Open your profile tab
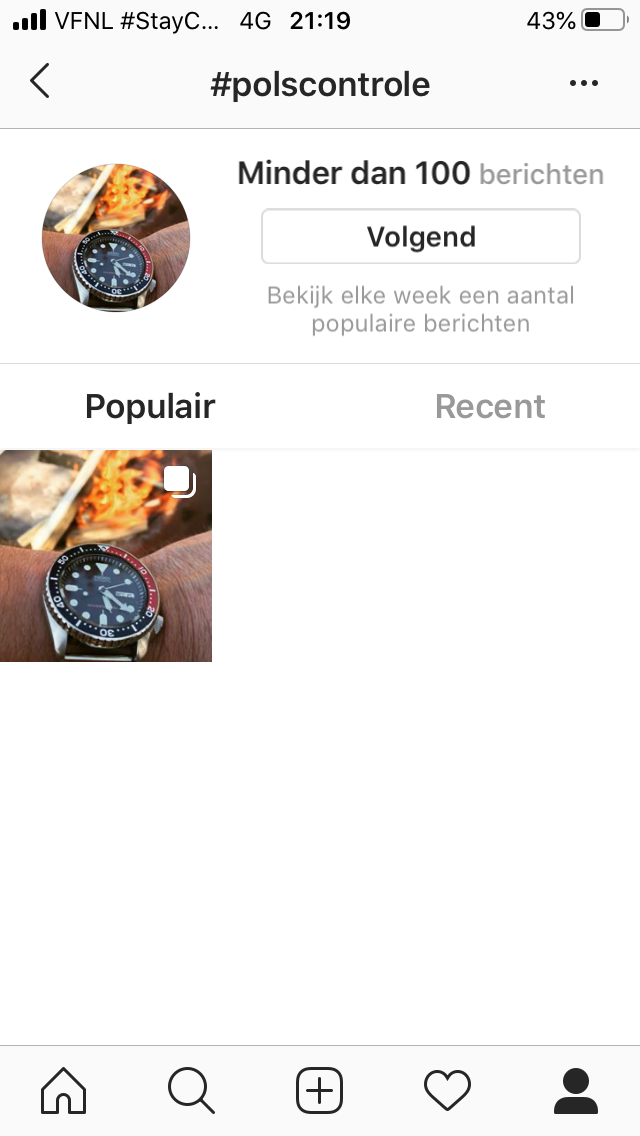 click(x=575, y=1090)
